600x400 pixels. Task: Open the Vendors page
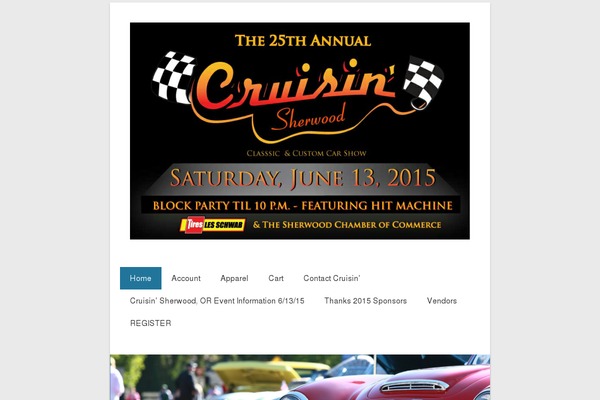[x=442, y=301]
